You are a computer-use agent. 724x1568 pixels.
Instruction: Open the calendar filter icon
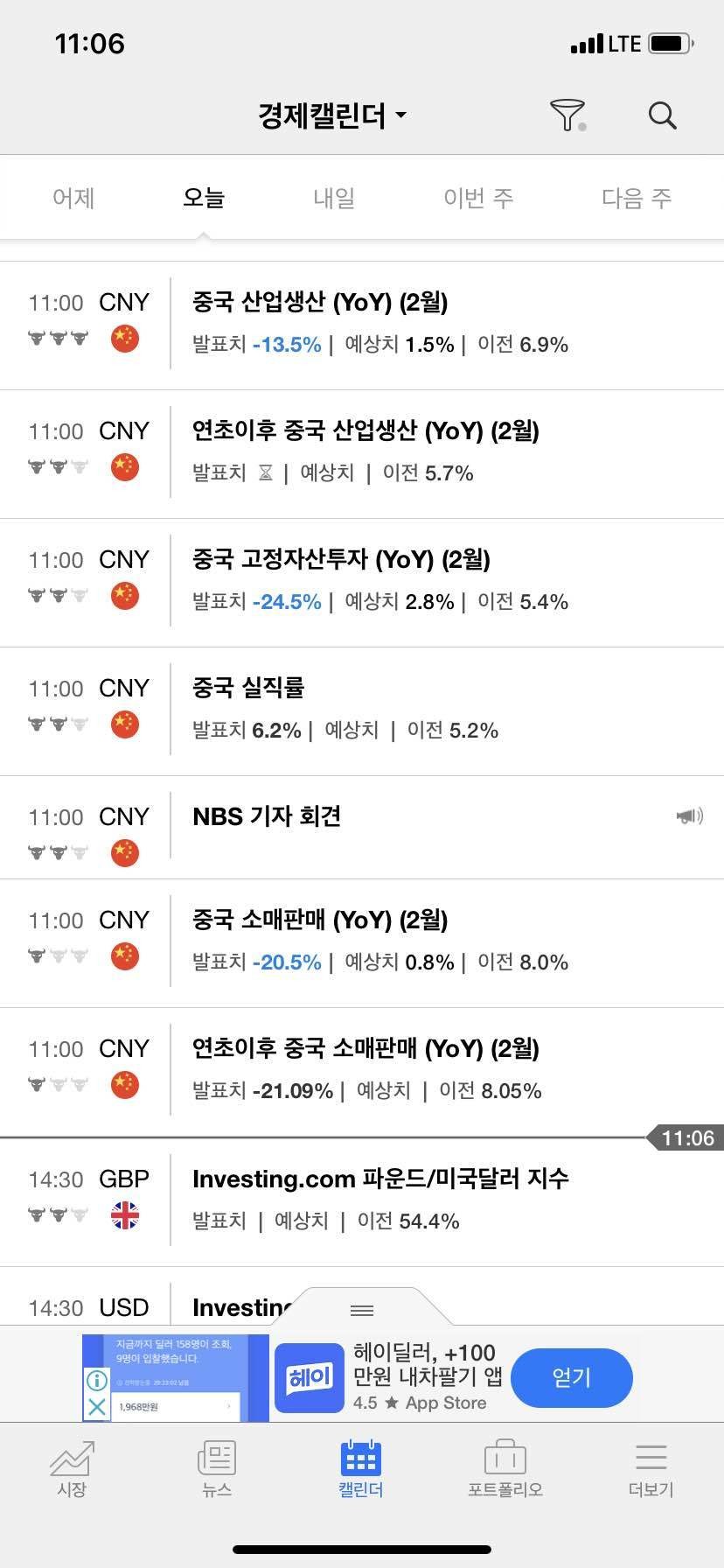coord(567,115)
